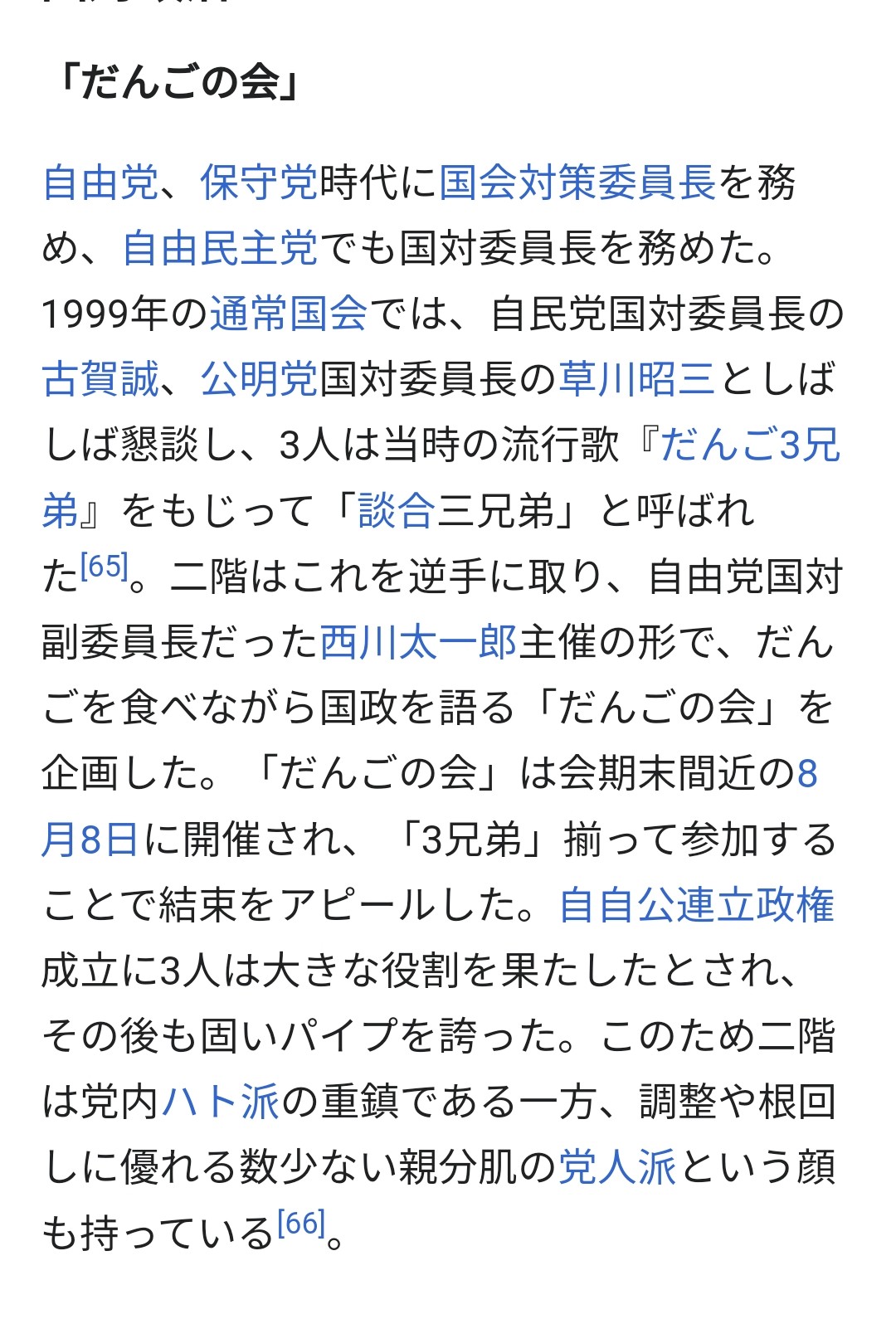Open the 公明党 link
The width and height of the screenshot is (896, 1319).
pos(259,379)
